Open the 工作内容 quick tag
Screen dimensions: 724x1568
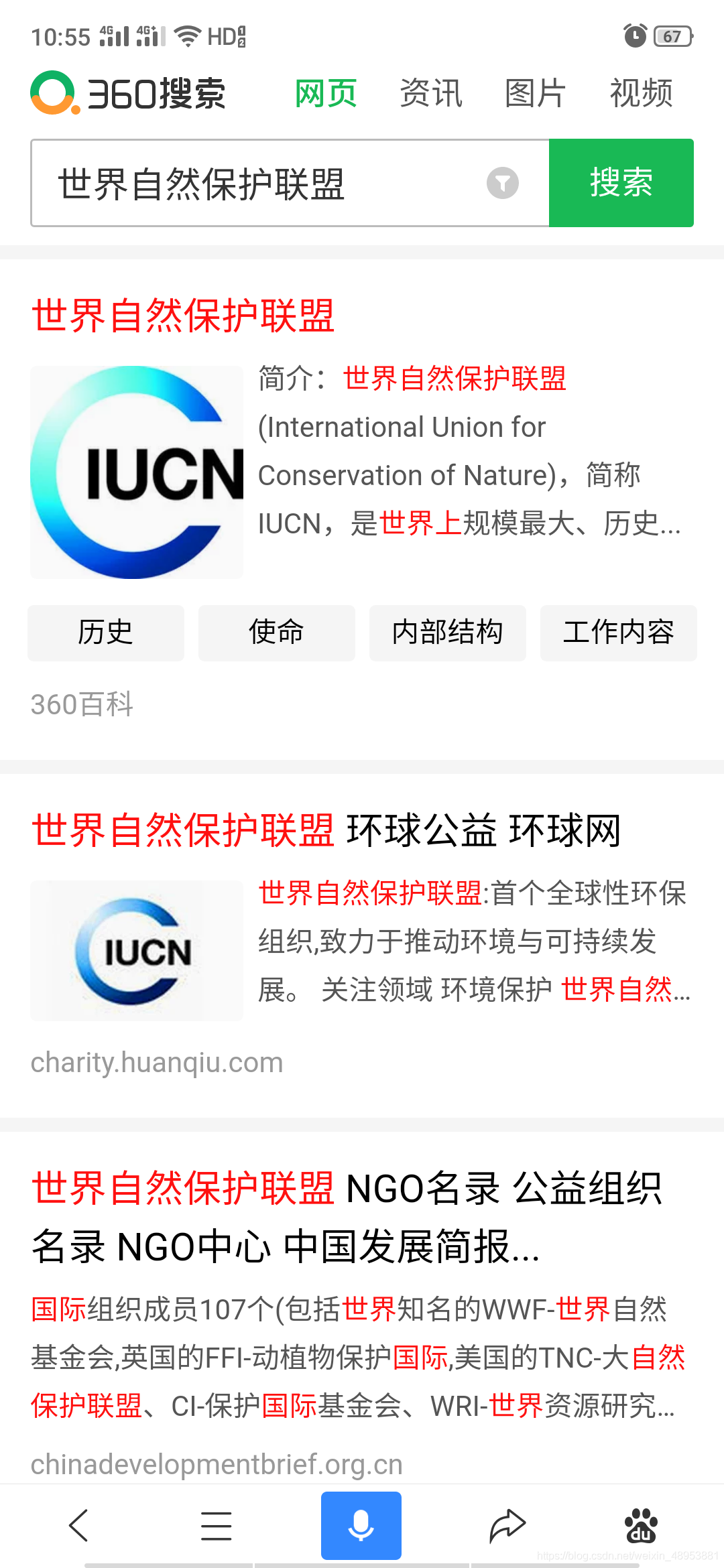(617, 633)
